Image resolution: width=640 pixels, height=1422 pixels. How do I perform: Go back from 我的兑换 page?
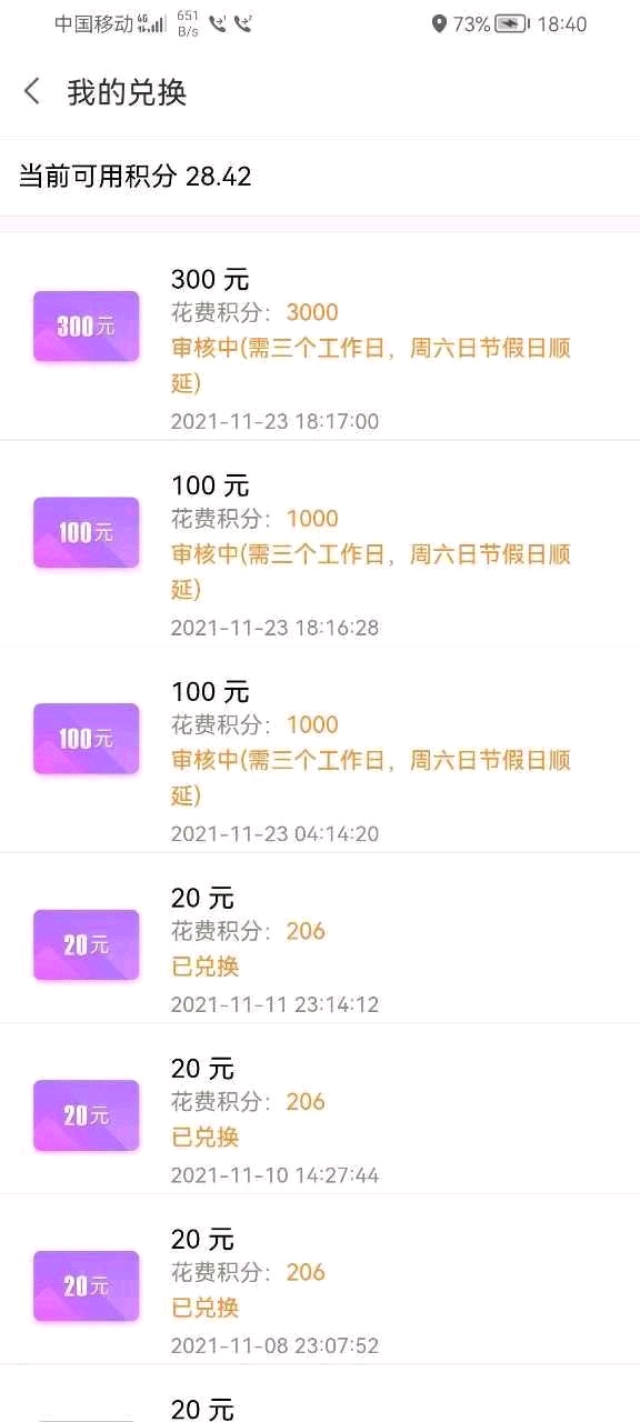coord(32,92)
